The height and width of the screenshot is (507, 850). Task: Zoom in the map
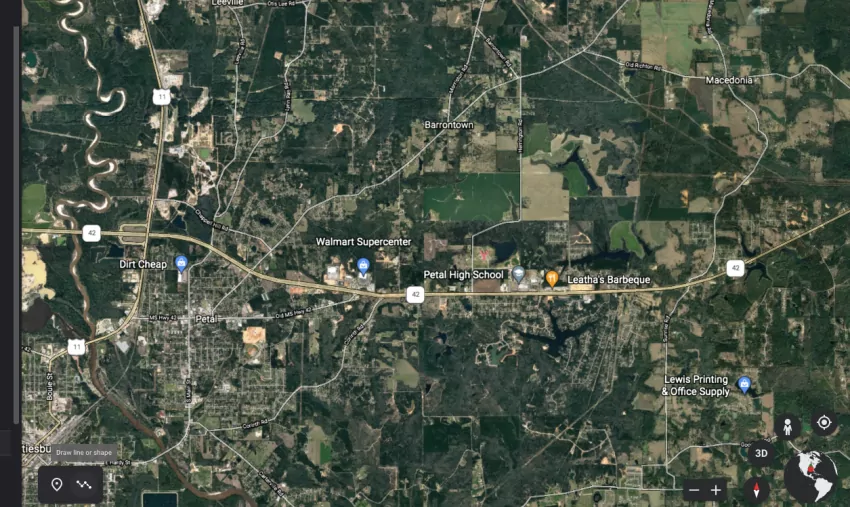tap(716, 490)
